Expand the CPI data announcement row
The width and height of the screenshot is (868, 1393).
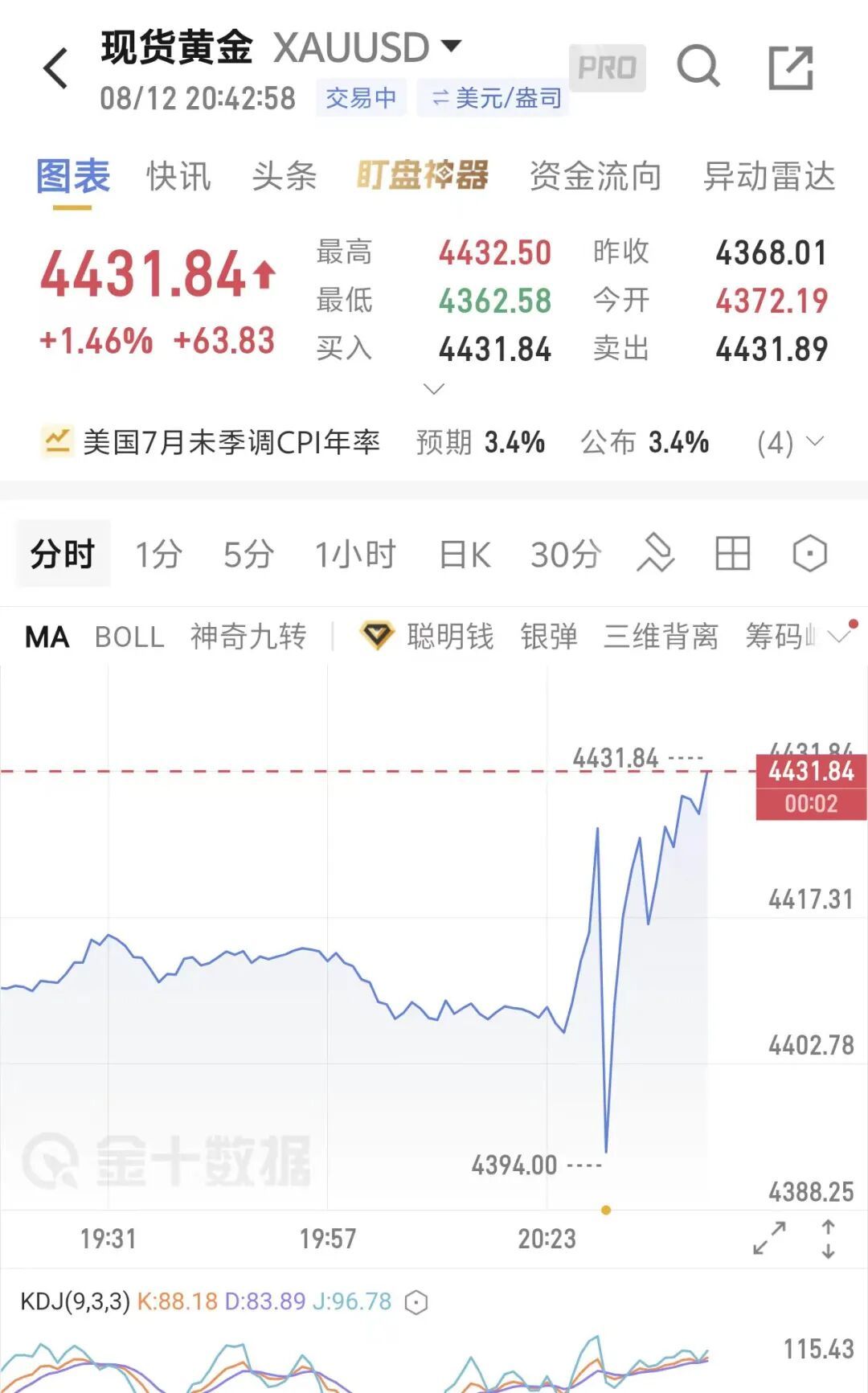click(x=434, y=442)
